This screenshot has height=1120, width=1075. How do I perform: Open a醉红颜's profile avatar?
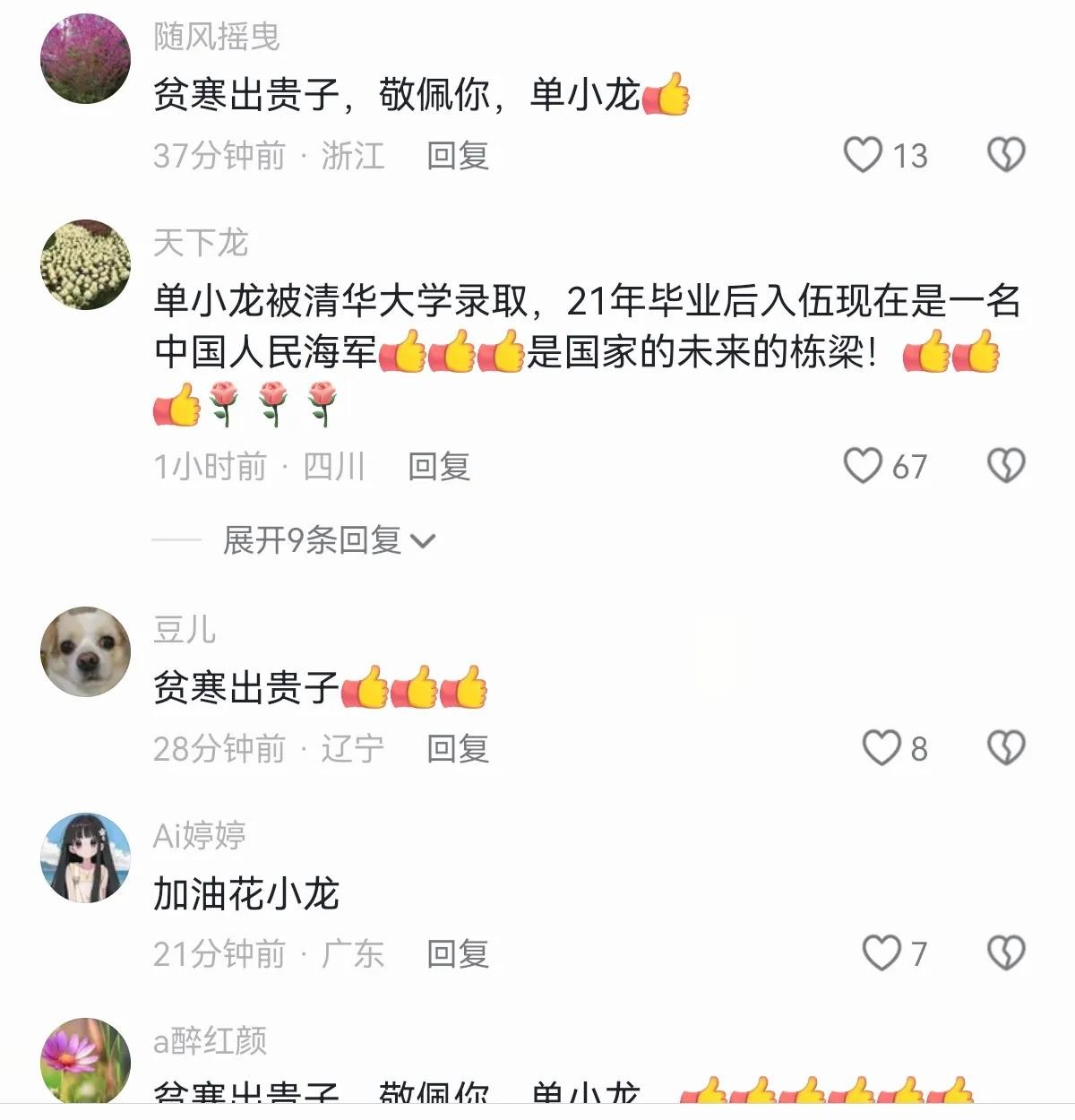(86, 1062)
